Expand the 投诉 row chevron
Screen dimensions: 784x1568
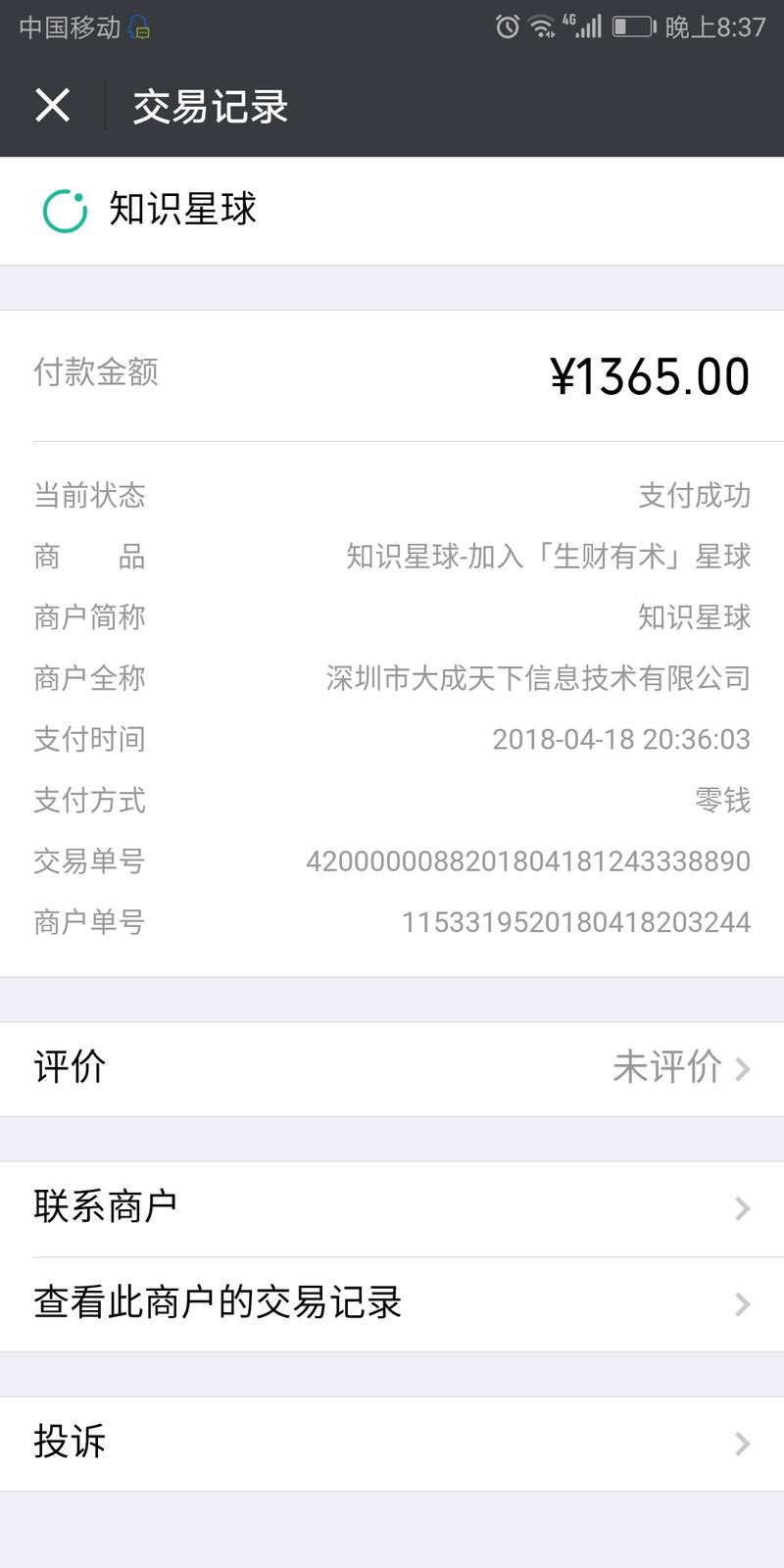[741, 1442]
